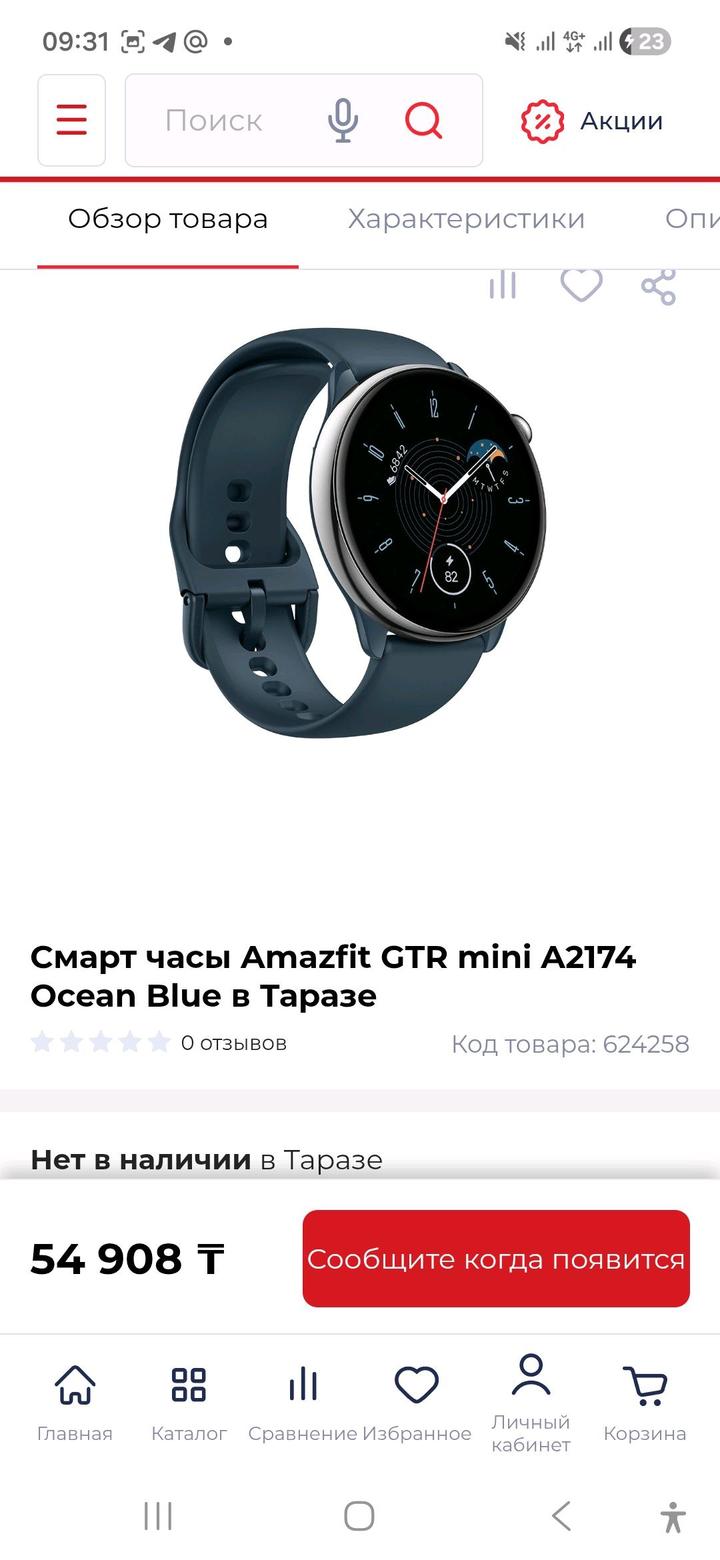This screenshot has width=720, height=1560.
Task: Tap Сообщите когда появится button
Action: click(496, 1258)
